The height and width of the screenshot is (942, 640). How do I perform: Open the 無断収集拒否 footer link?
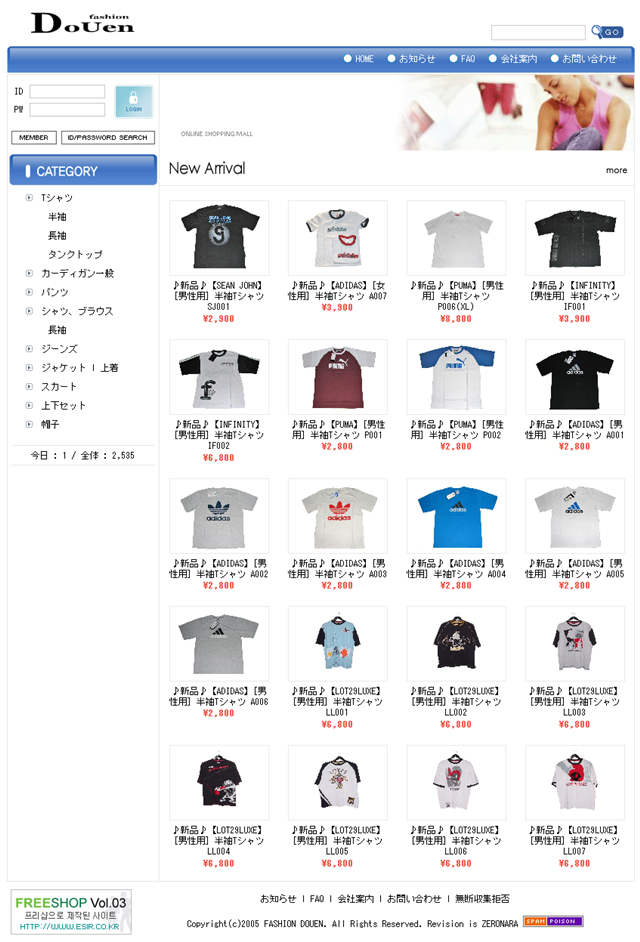[x=482, y=898]
